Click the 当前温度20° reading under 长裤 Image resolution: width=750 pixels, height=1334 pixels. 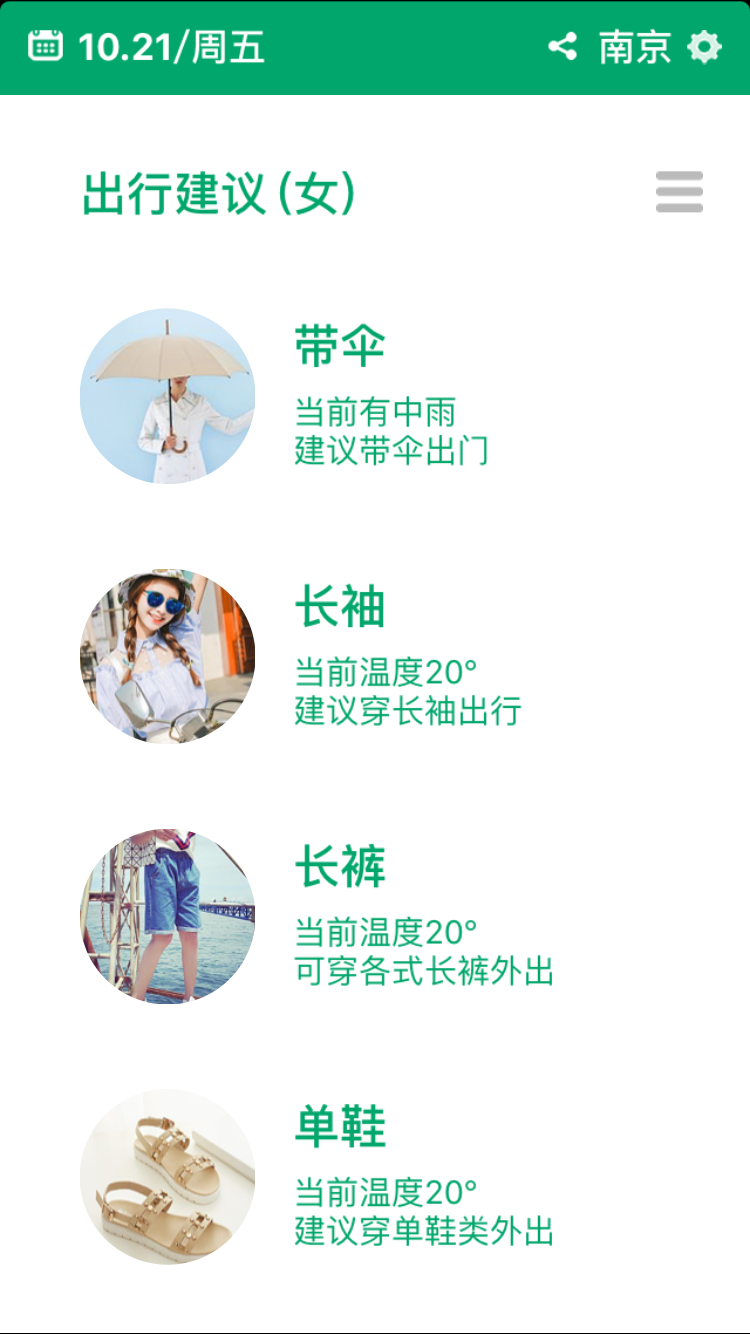click(x=386, y=929)
